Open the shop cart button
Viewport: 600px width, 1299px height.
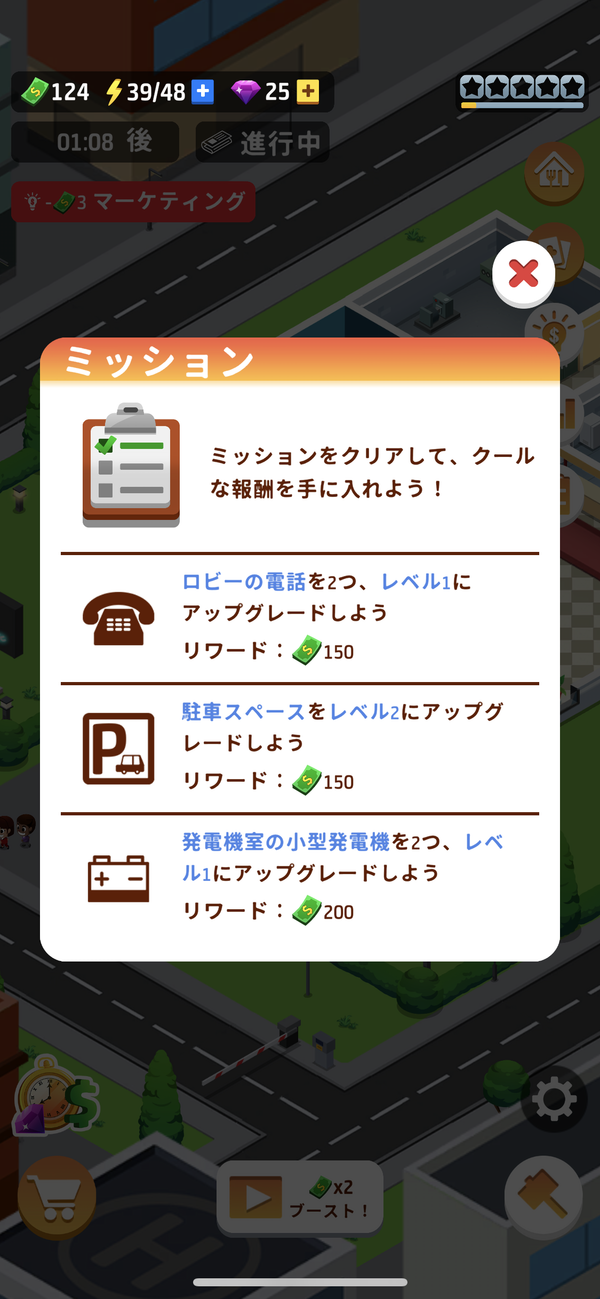(56, 1196)
